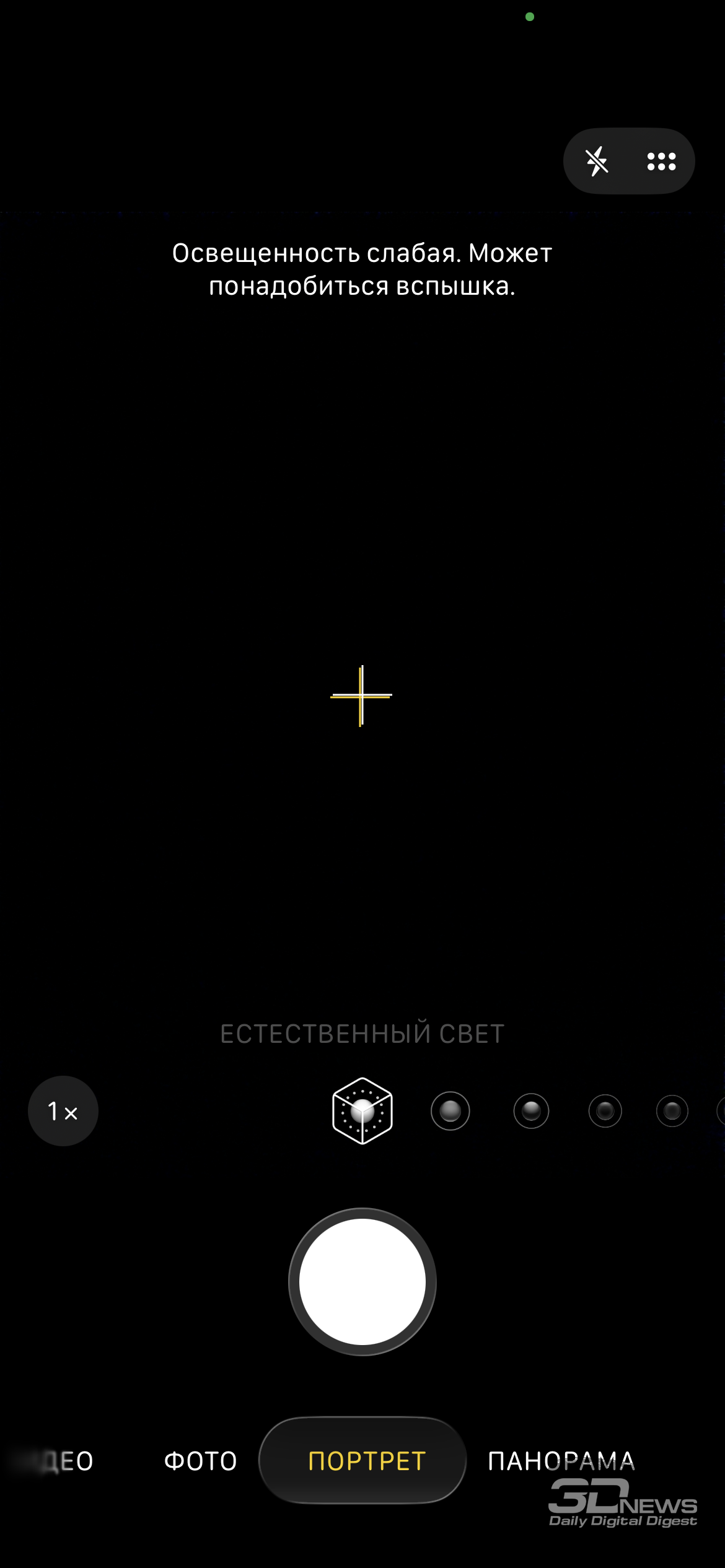Toggle the camera flash icon

tap(597, 162)
